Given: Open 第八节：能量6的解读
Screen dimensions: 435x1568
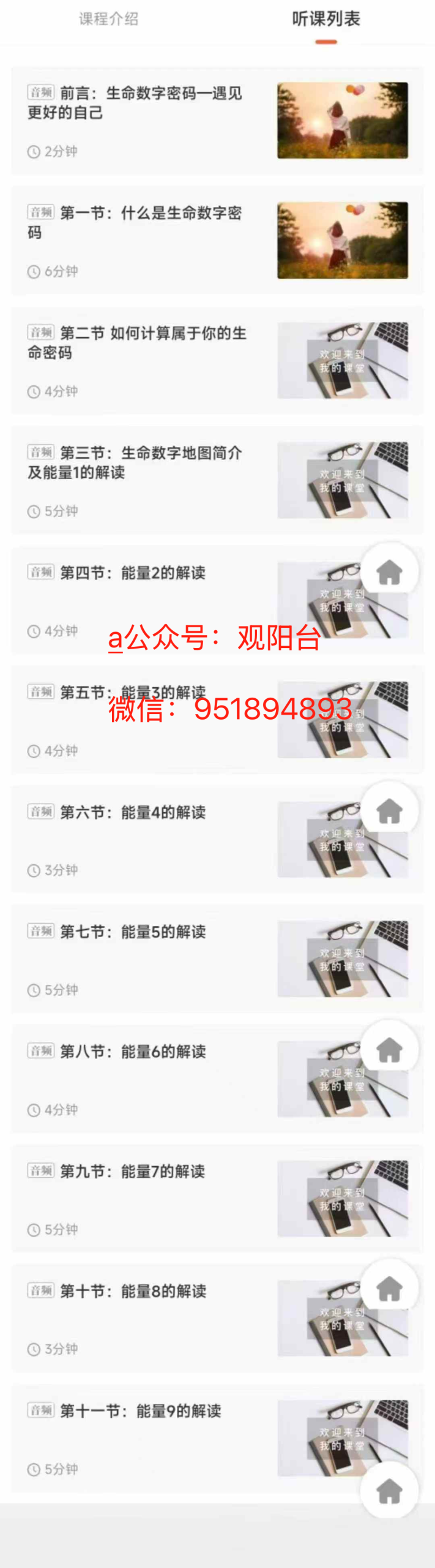Looking at the screenshot, I should [133, 1052].
